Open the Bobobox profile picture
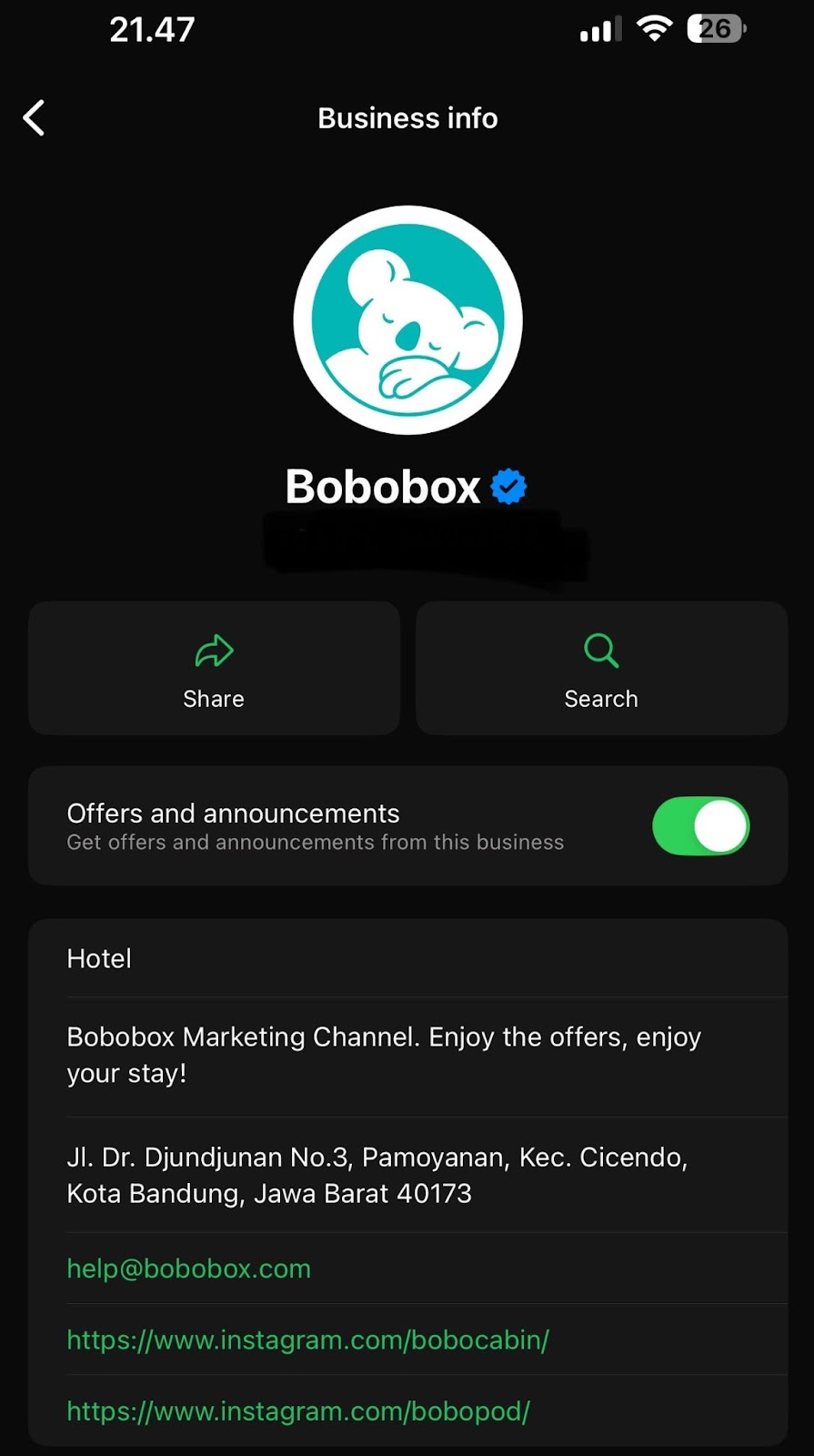 (x=407, y=320)
